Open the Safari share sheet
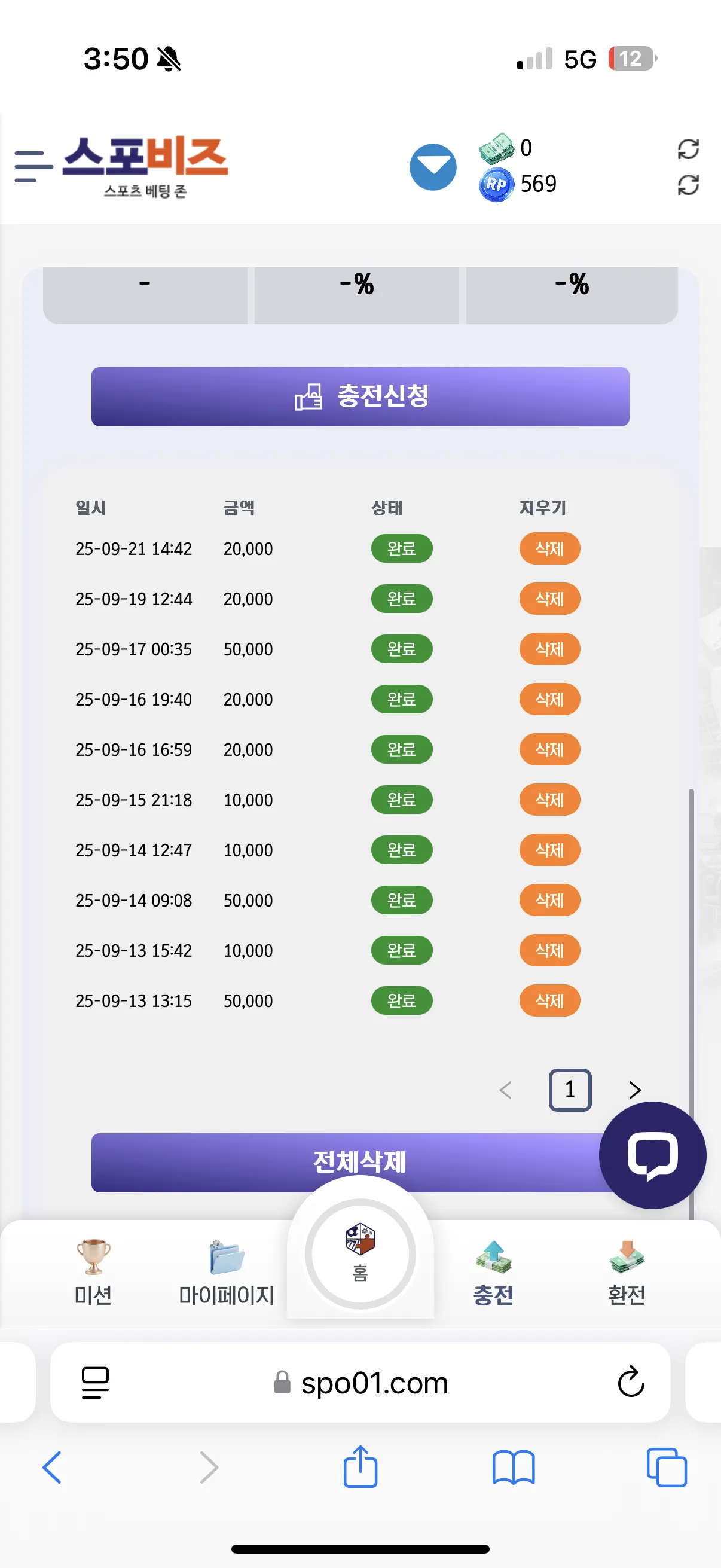The width and height of the screenshot is (721, 1568). [x=360, y=1467]
